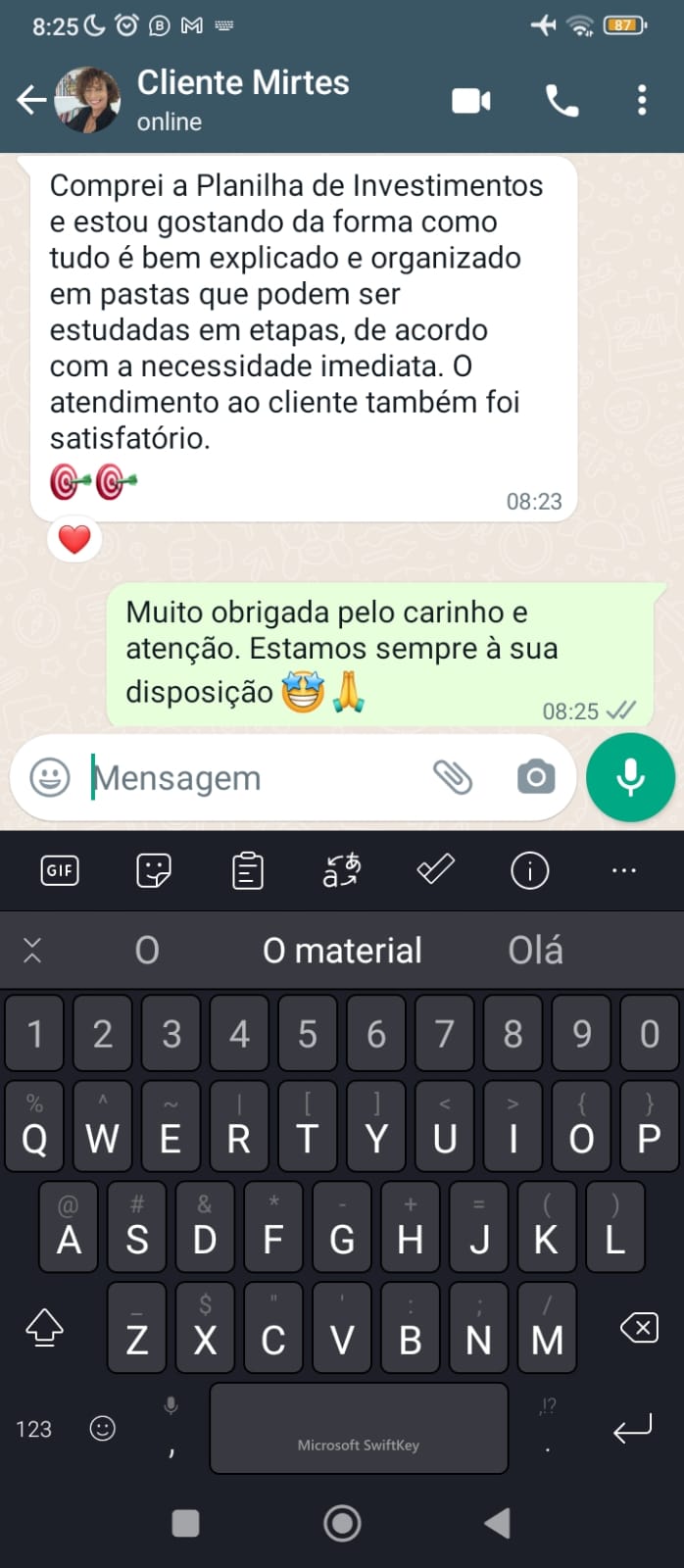Open Cliente Mirtes contact info

click(x=243, y=98)
